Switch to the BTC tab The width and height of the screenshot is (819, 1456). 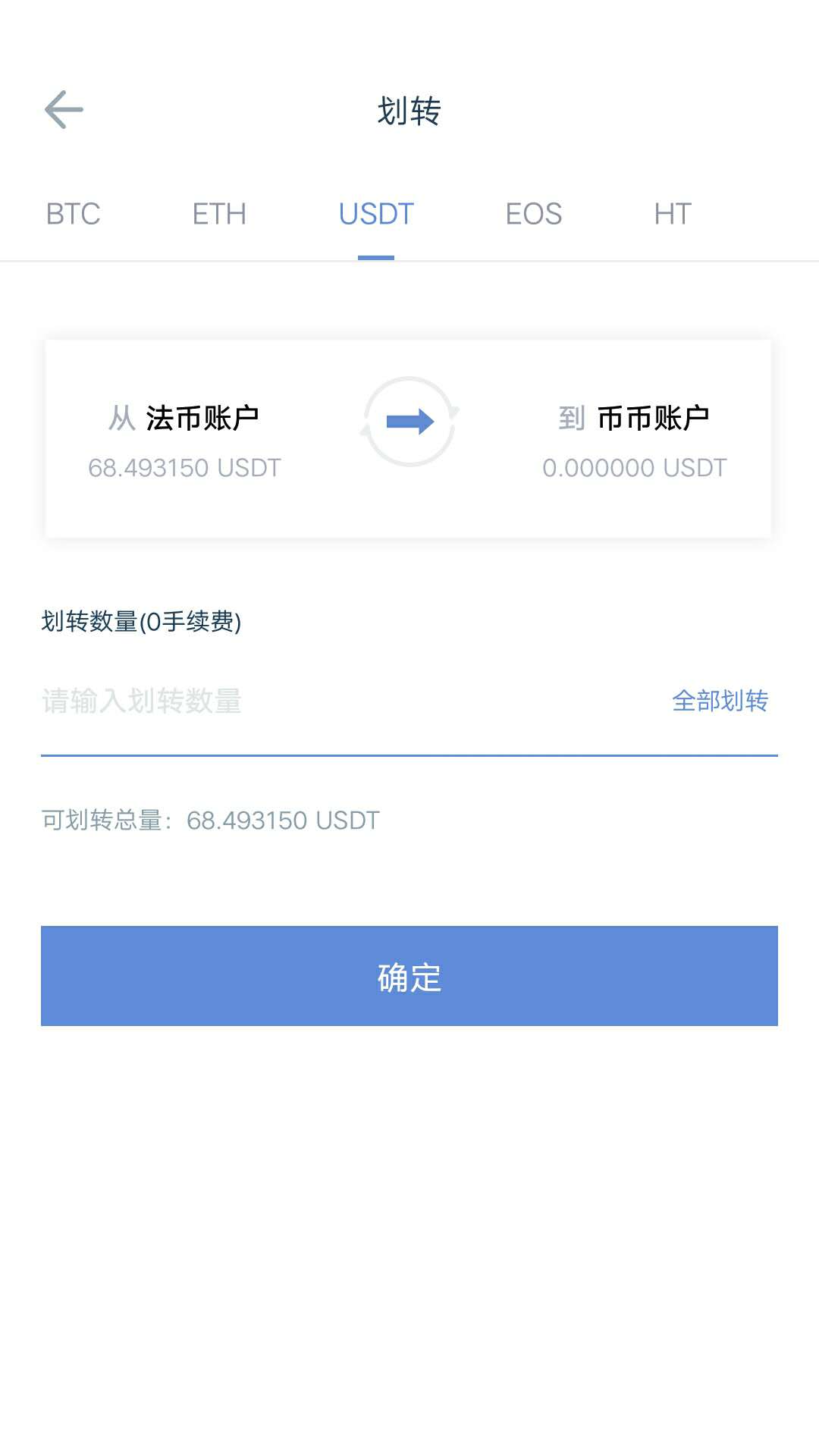point(73,215)
